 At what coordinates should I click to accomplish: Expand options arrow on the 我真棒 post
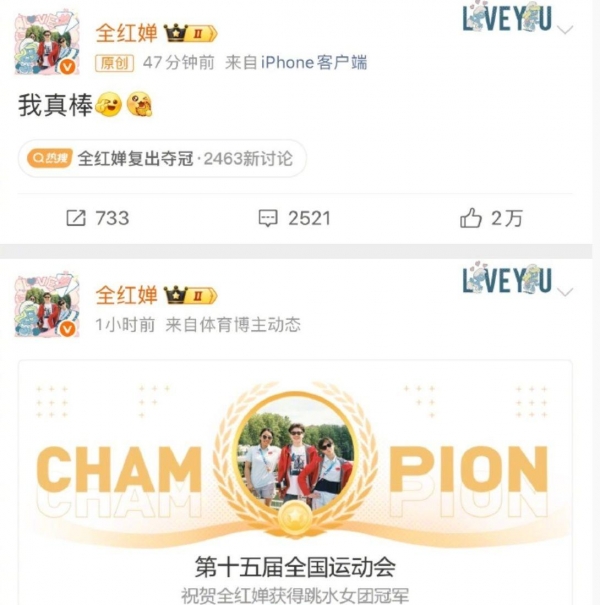coord(566,30)
